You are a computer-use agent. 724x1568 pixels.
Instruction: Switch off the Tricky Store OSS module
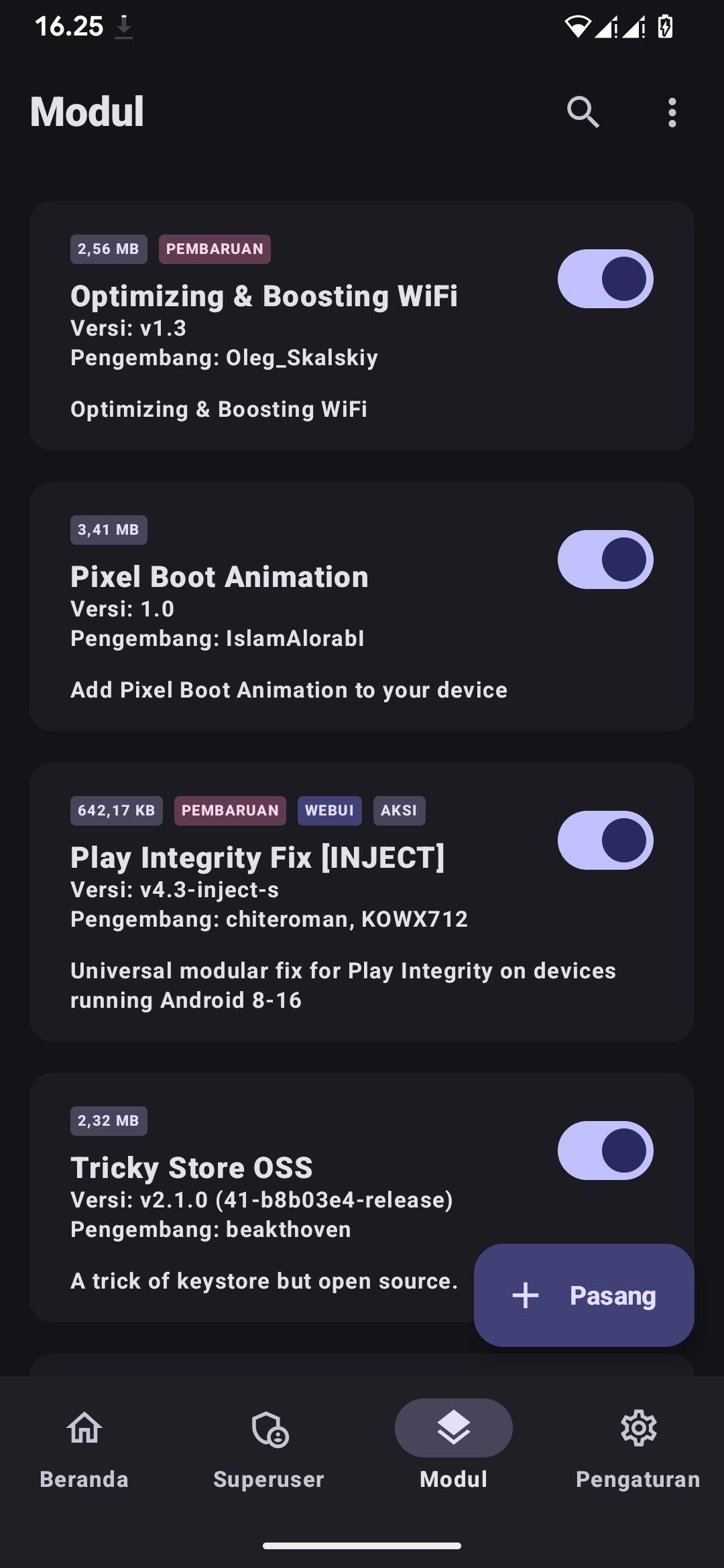605,1151
